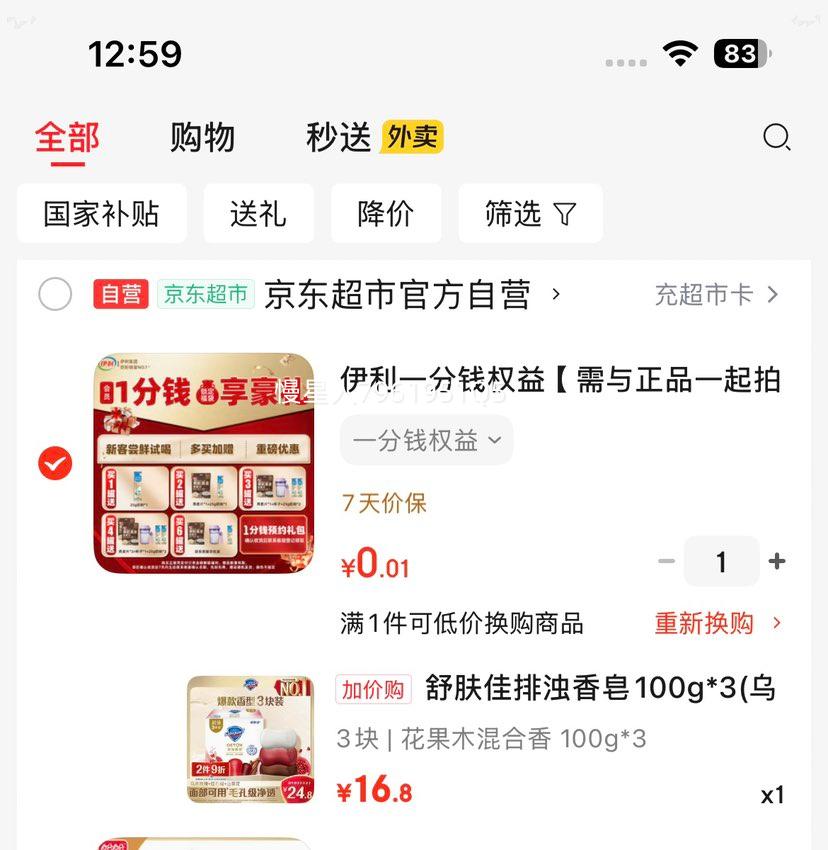Screen dimensions: 828x850
Task: Open the search magnifier
Action: click(776, 137)
